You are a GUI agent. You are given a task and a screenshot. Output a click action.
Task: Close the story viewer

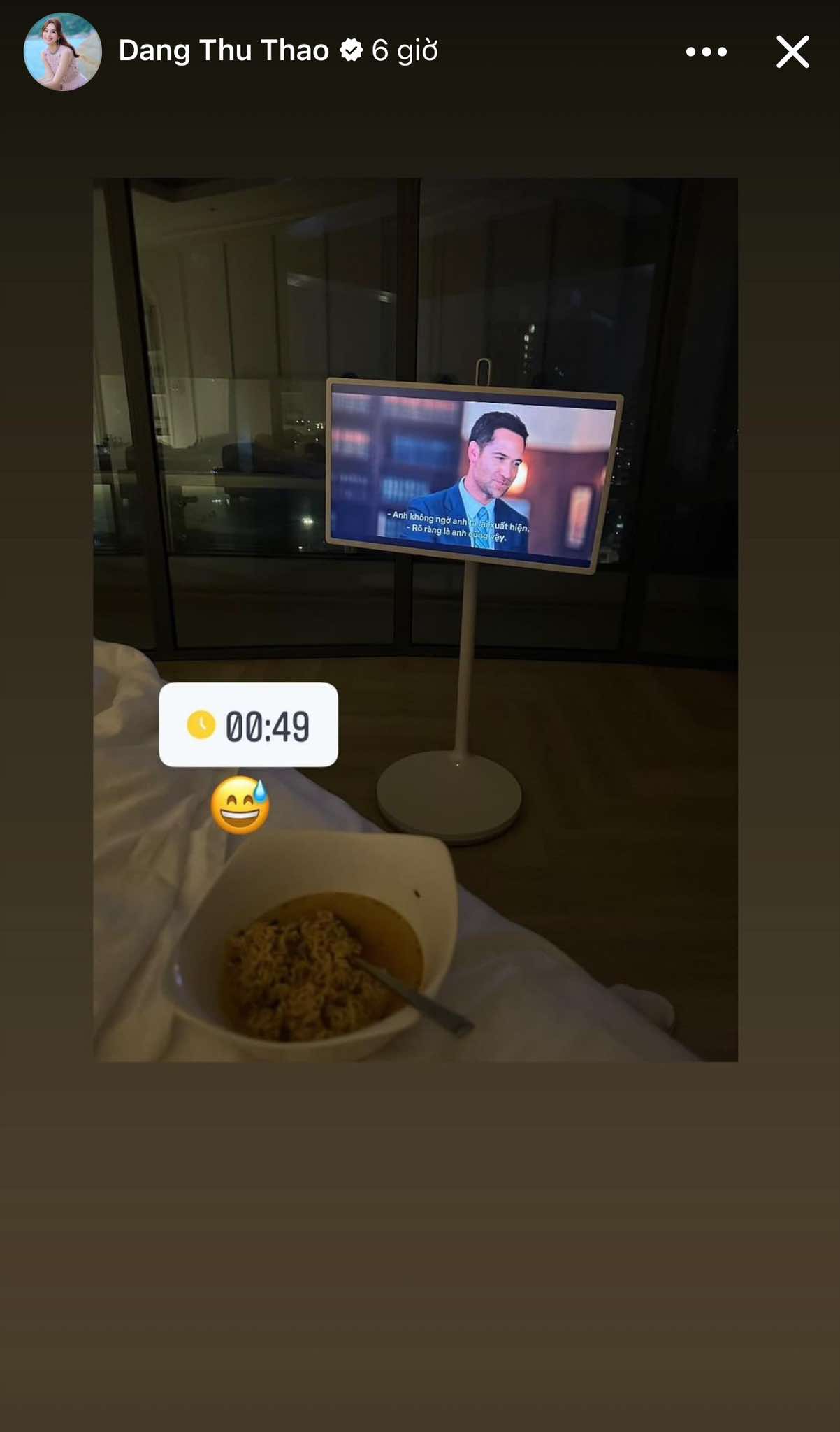click(792, 52)
